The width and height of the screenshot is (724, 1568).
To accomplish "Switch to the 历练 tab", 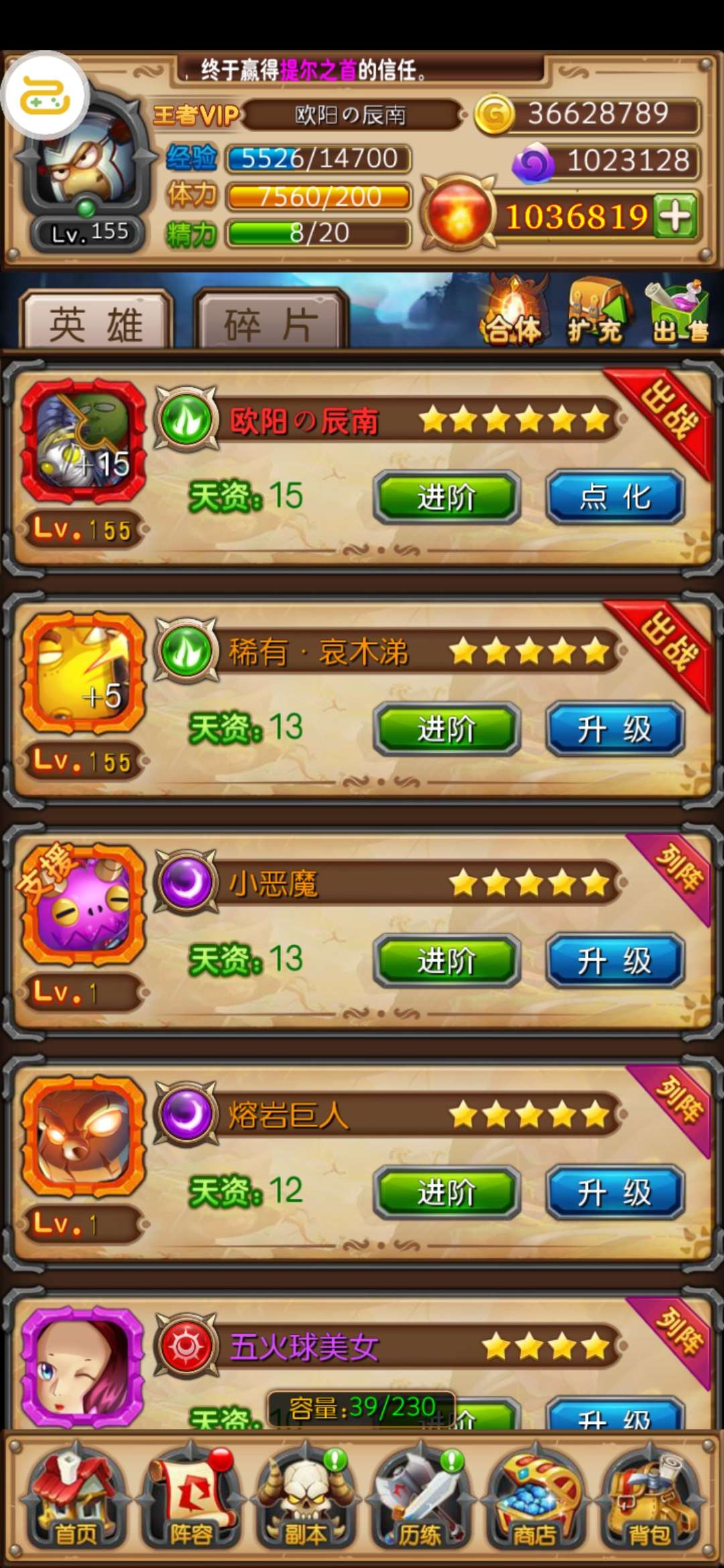I will (x=420, y=1498).
